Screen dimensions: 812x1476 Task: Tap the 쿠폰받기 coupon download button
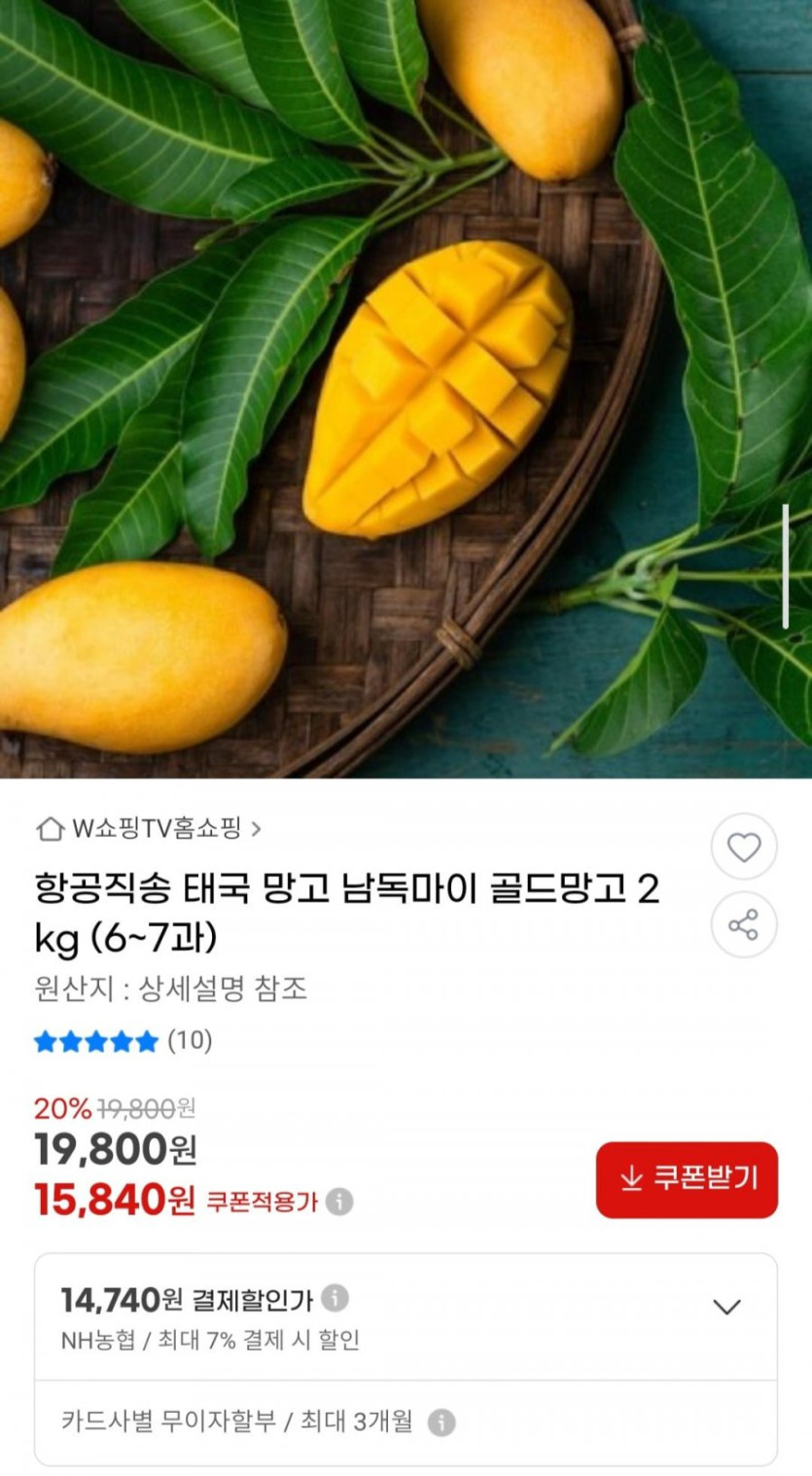[x=687, y=1179]
